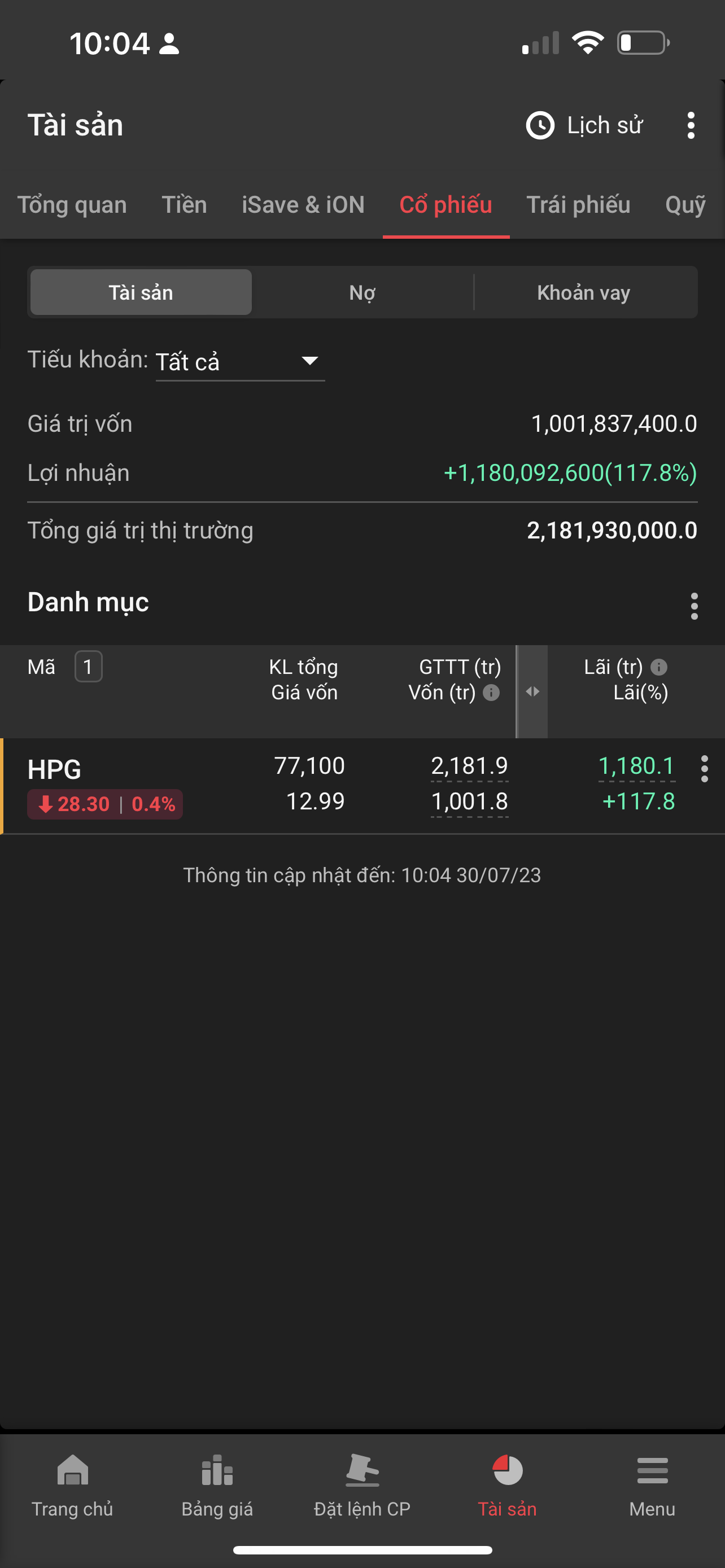Switch to the Nợ segment
This screenshot has width=725, height=1568.
coord(362,293)
